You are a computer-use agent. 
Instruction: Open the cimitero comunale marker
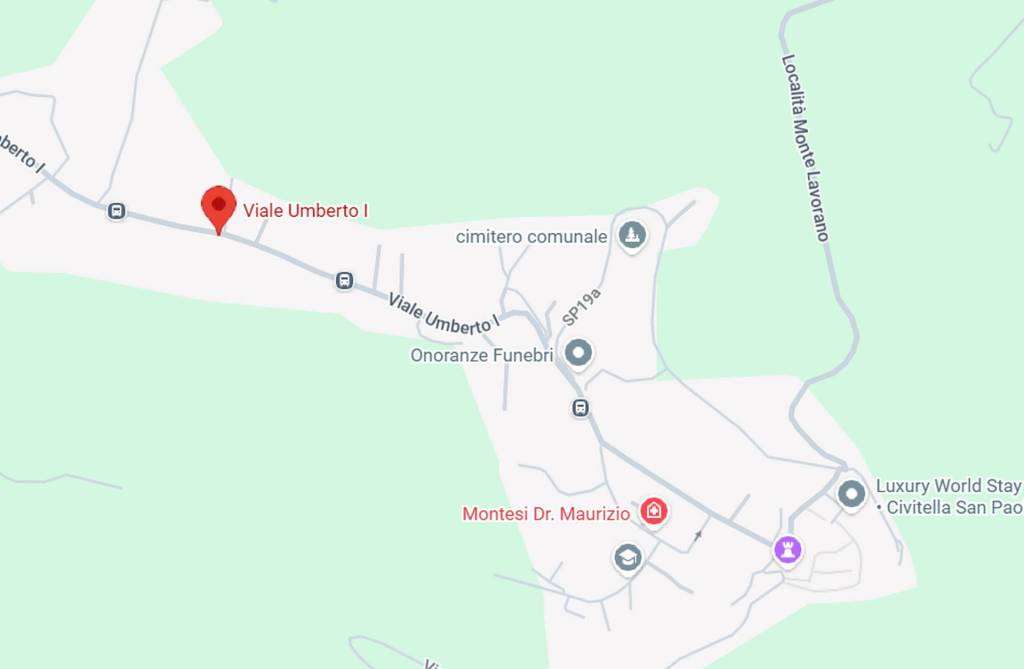click(631, 236)
